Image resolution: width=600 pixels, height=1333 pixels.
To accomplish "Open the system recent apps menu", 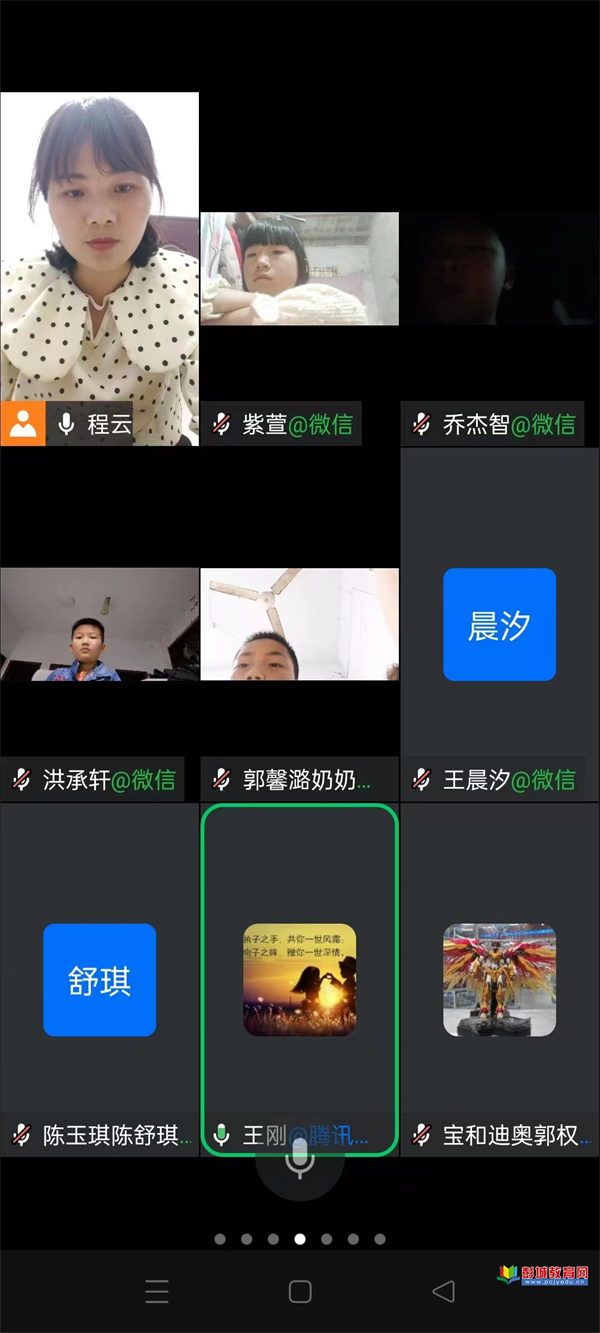I will [157, 1291].
